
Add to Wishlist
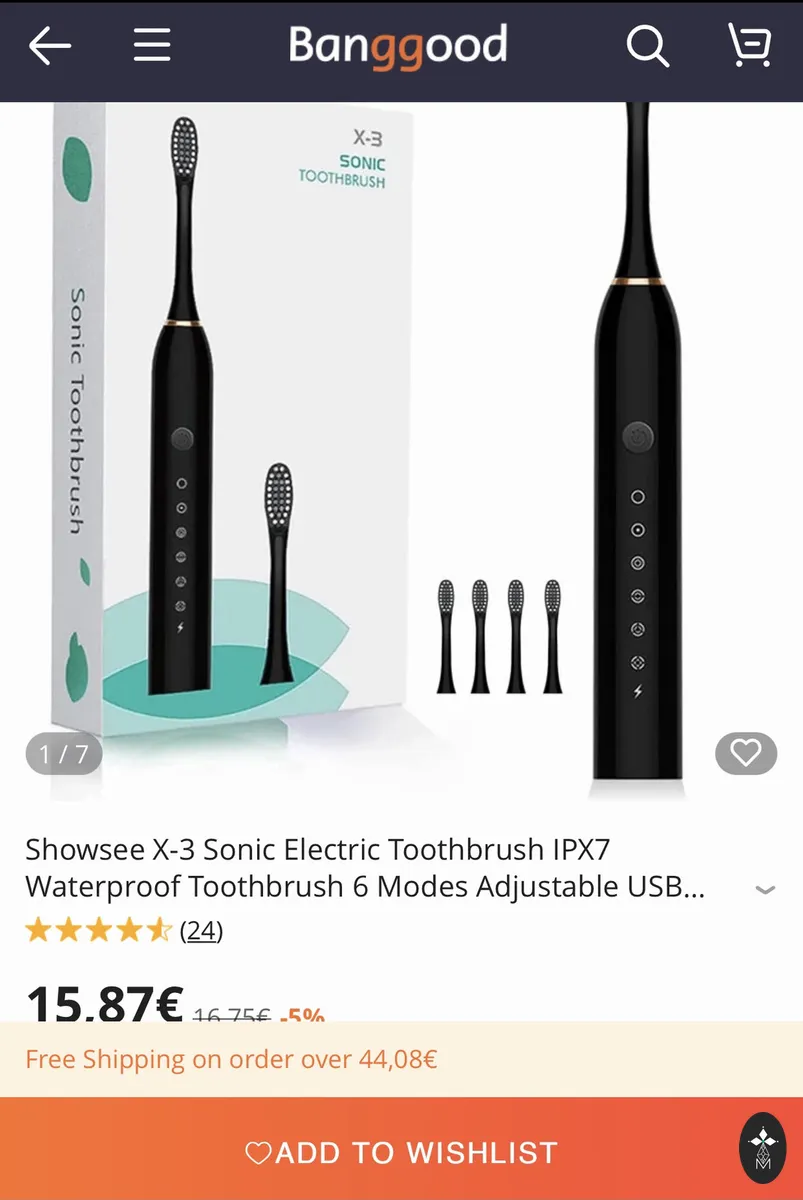pyautogui.click(x=401, y=1152)
